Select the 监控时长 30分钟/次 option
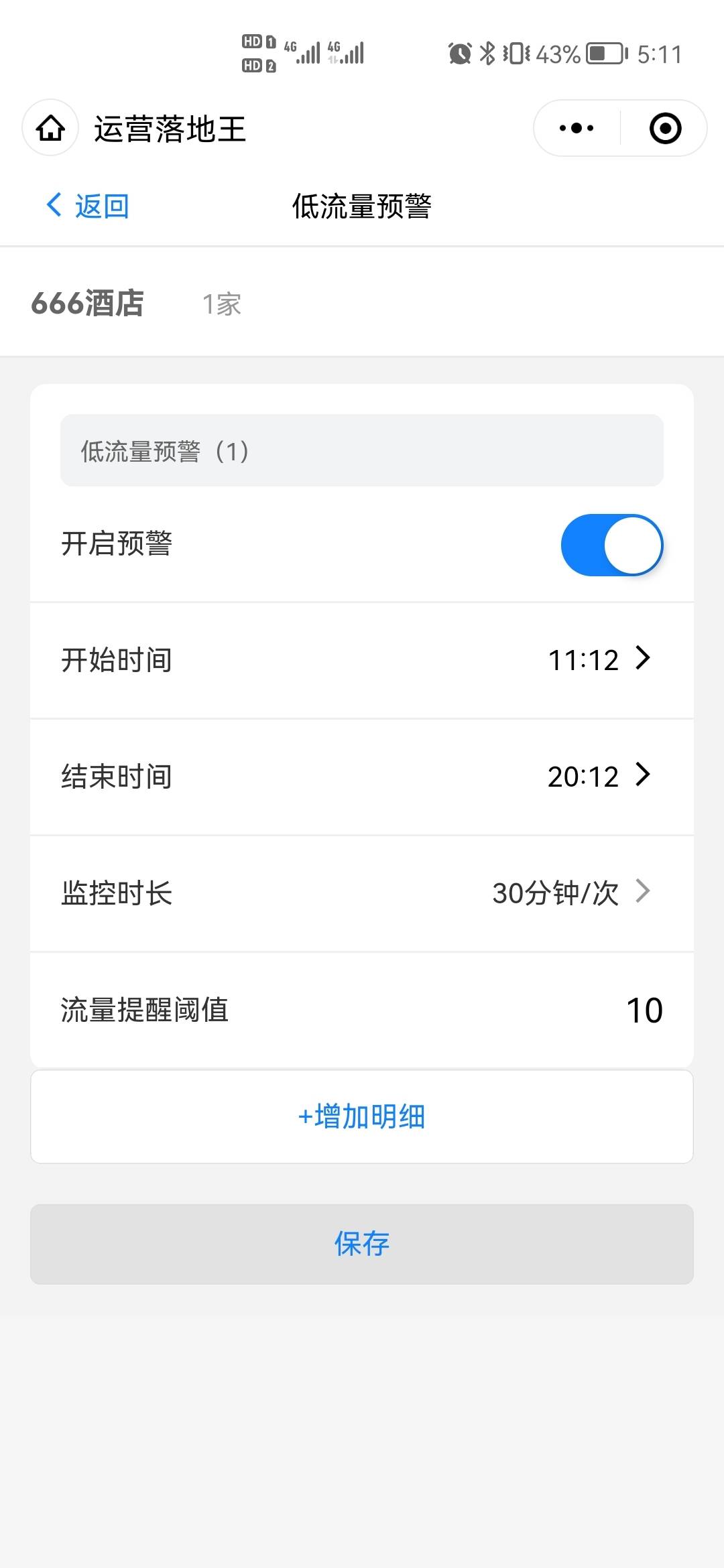724x1568 pixels. point(362,893)
